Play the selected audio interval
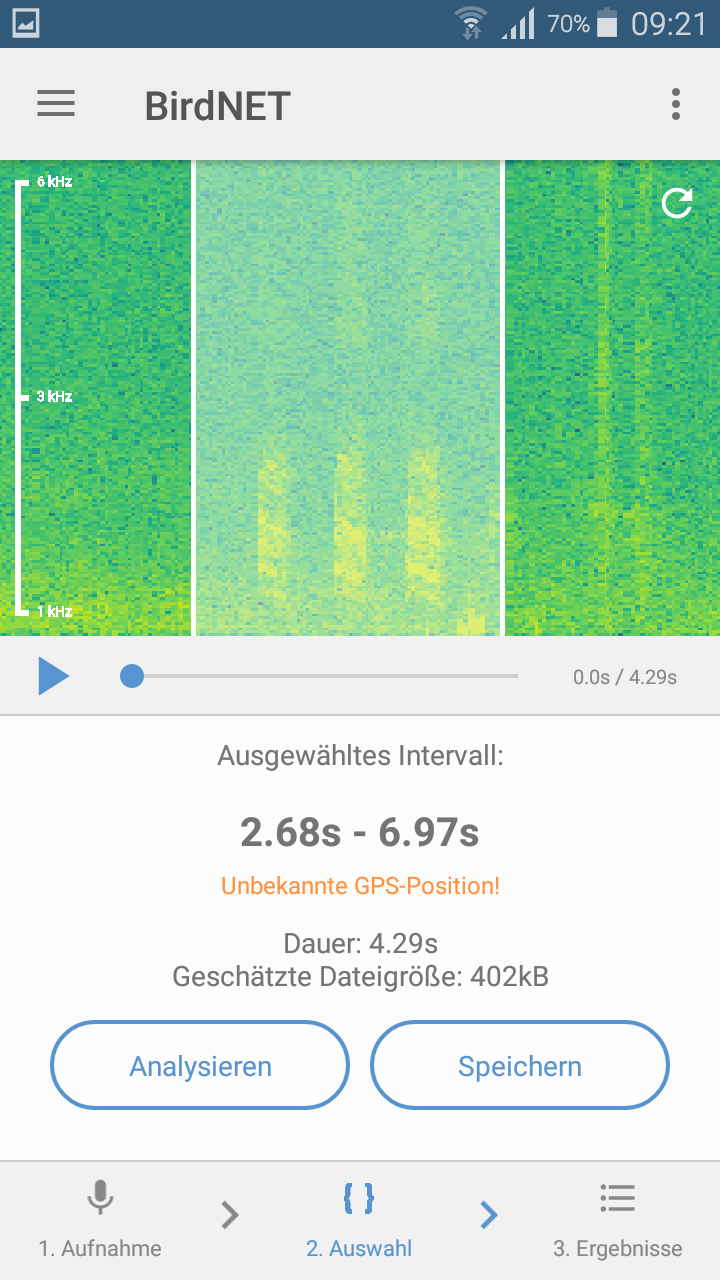The image size is (720, 1280). [x=53, y=676]
